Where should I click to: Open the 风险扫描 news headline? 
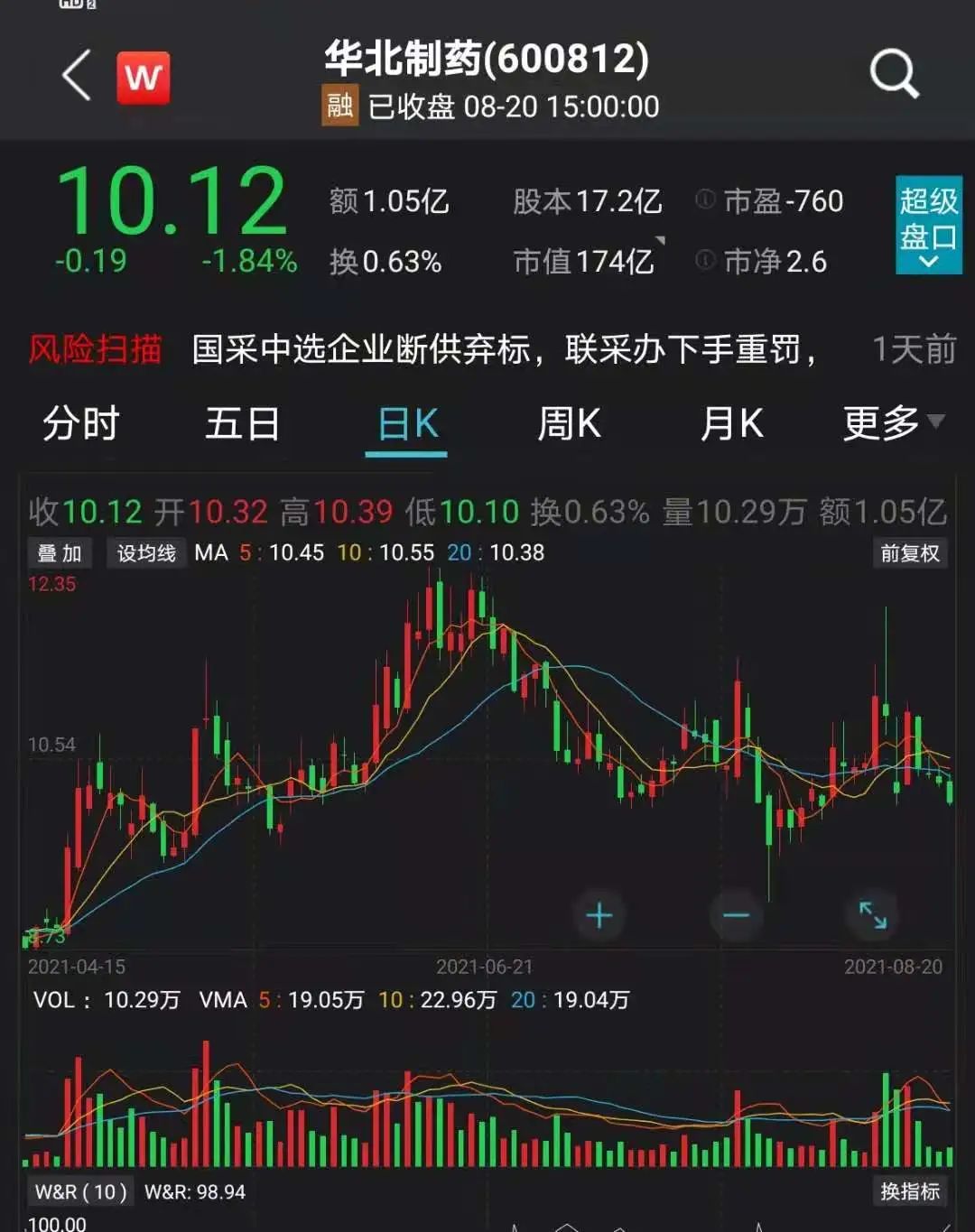pos(504,349)
